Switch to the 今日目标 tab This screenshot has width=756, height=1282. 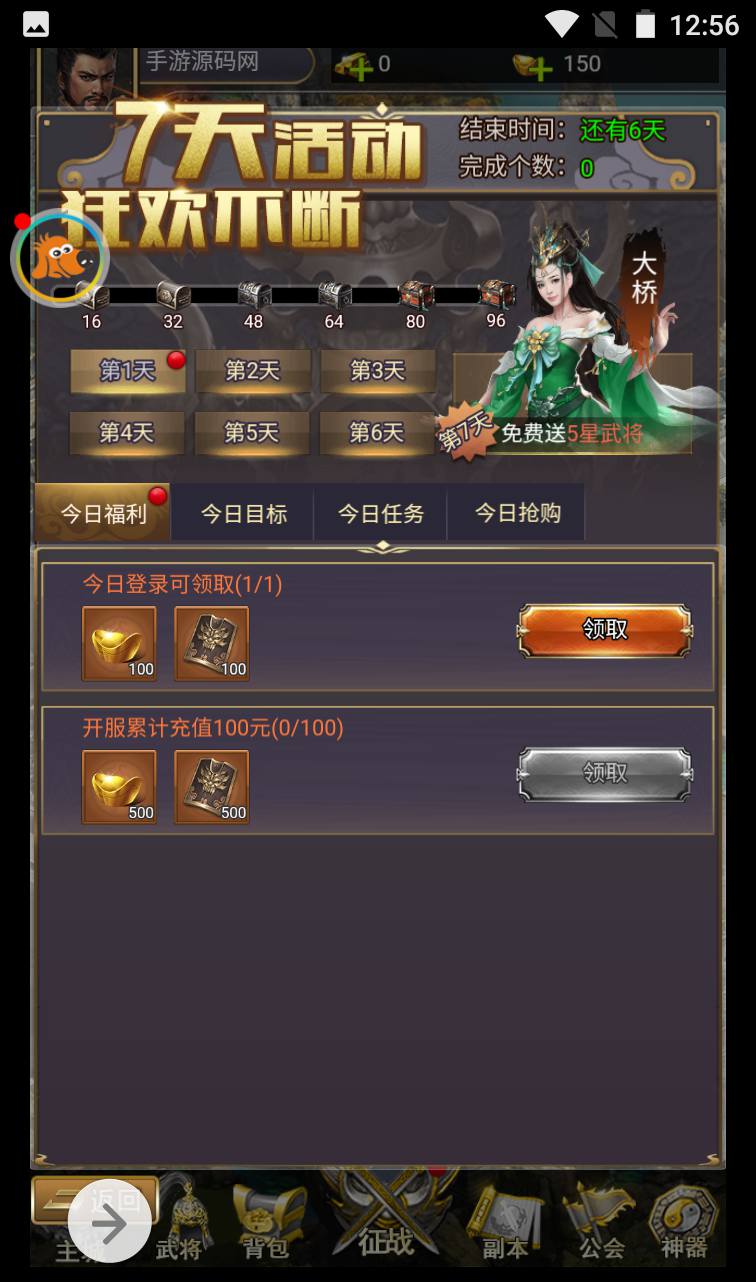coord(243,514)
